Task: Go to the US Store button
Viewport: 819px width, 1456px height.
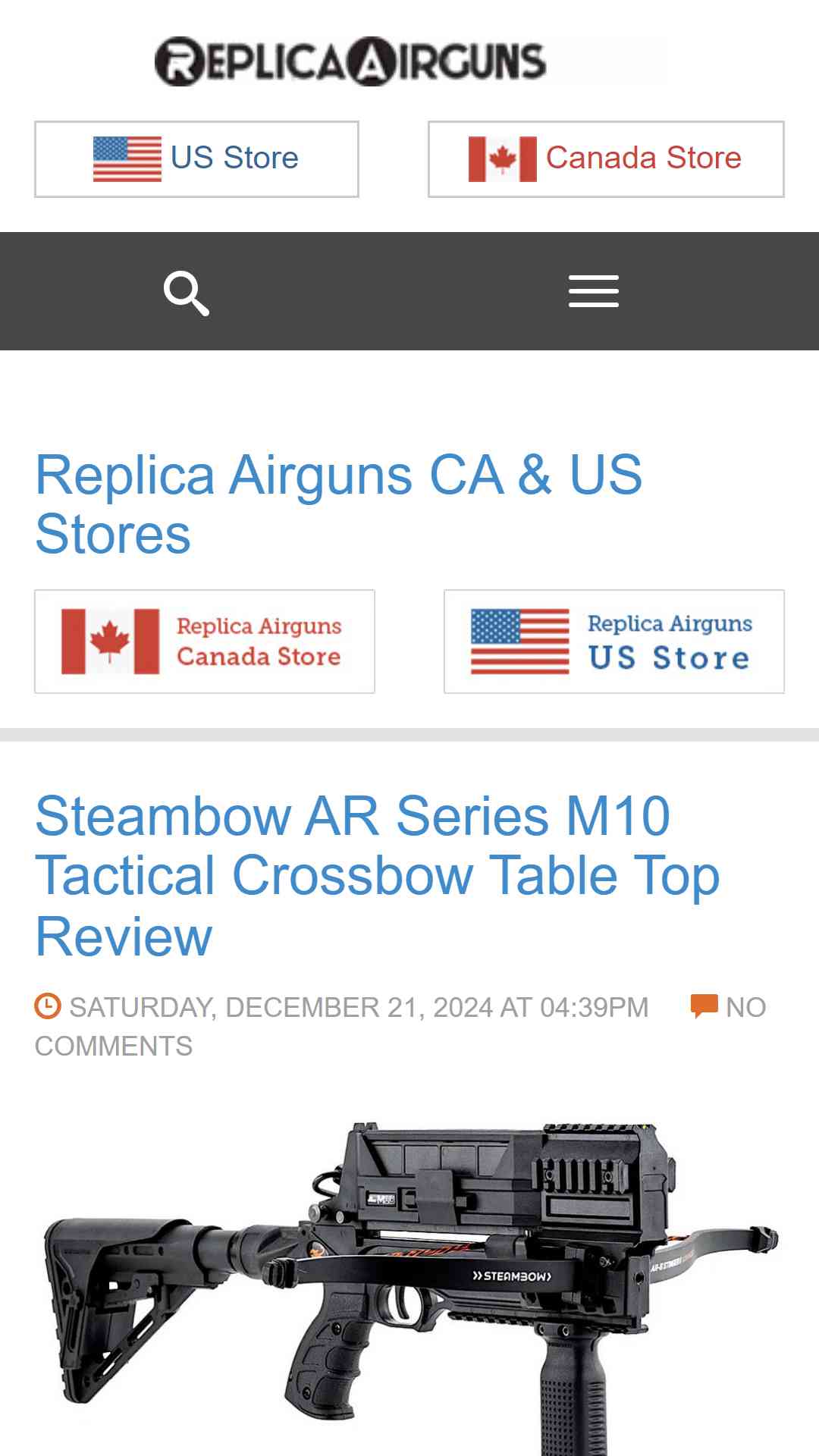Action: pos(196,159)
